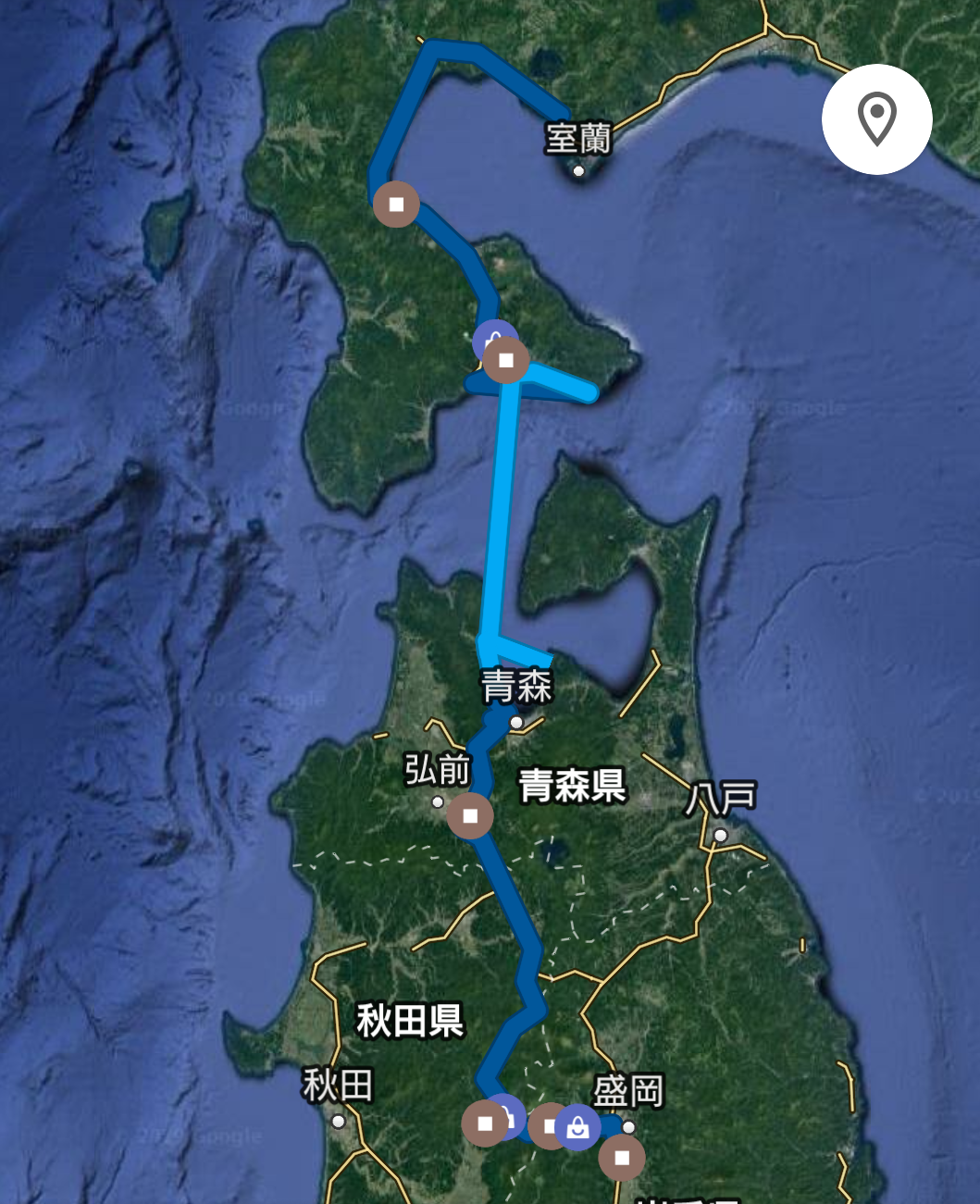Select the stop marker on route west of 室蘭
The image size is (980, 1204).
[396, 205]
